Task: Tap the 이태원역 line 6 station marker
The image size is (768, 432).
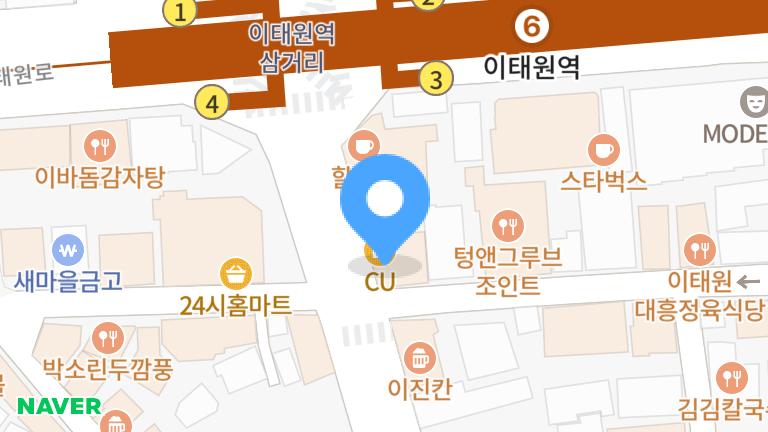Action: (533, 24)
